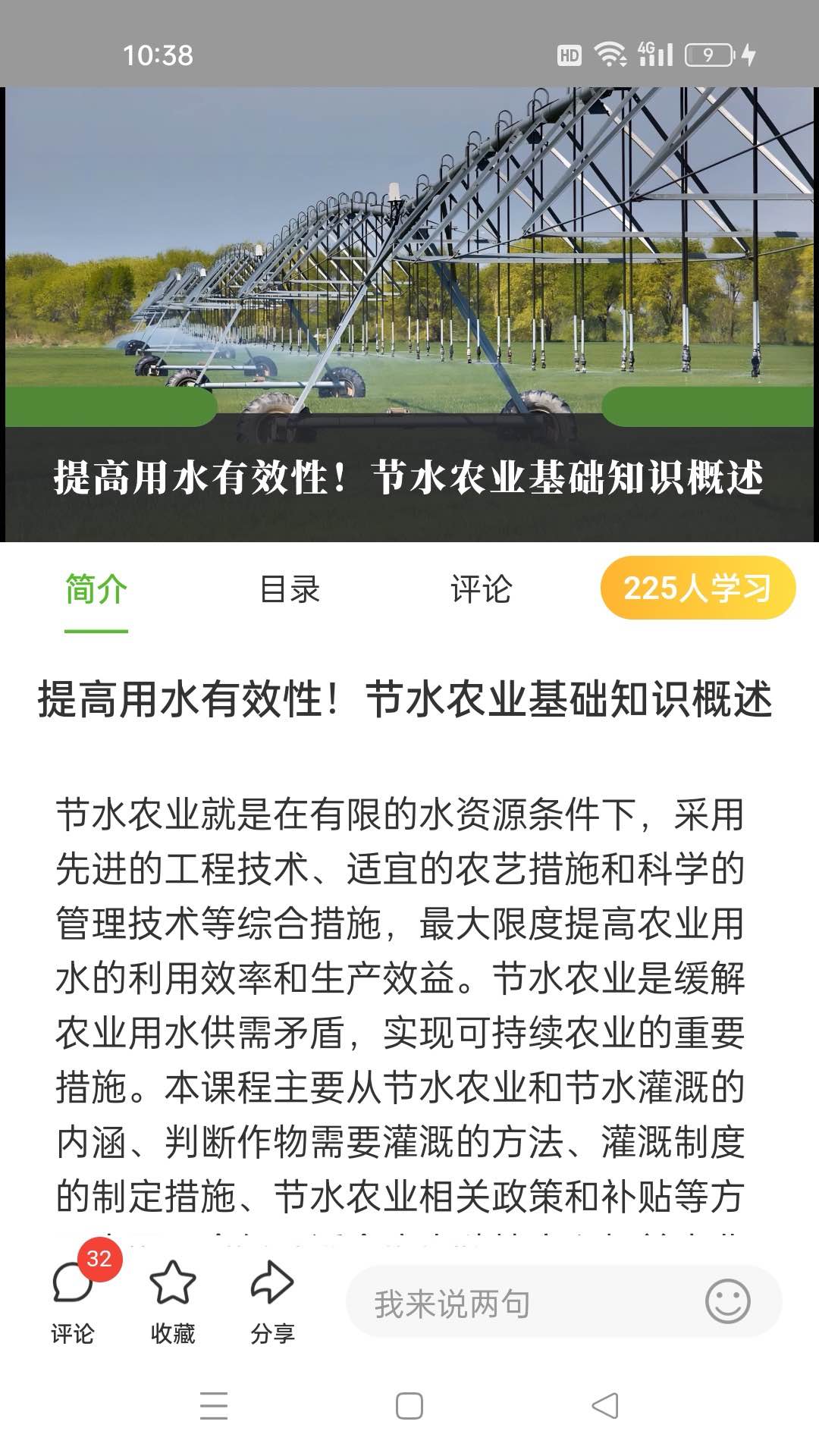
Task: Open the comments via speech bubble icon
Action: tap(73, 1282)
